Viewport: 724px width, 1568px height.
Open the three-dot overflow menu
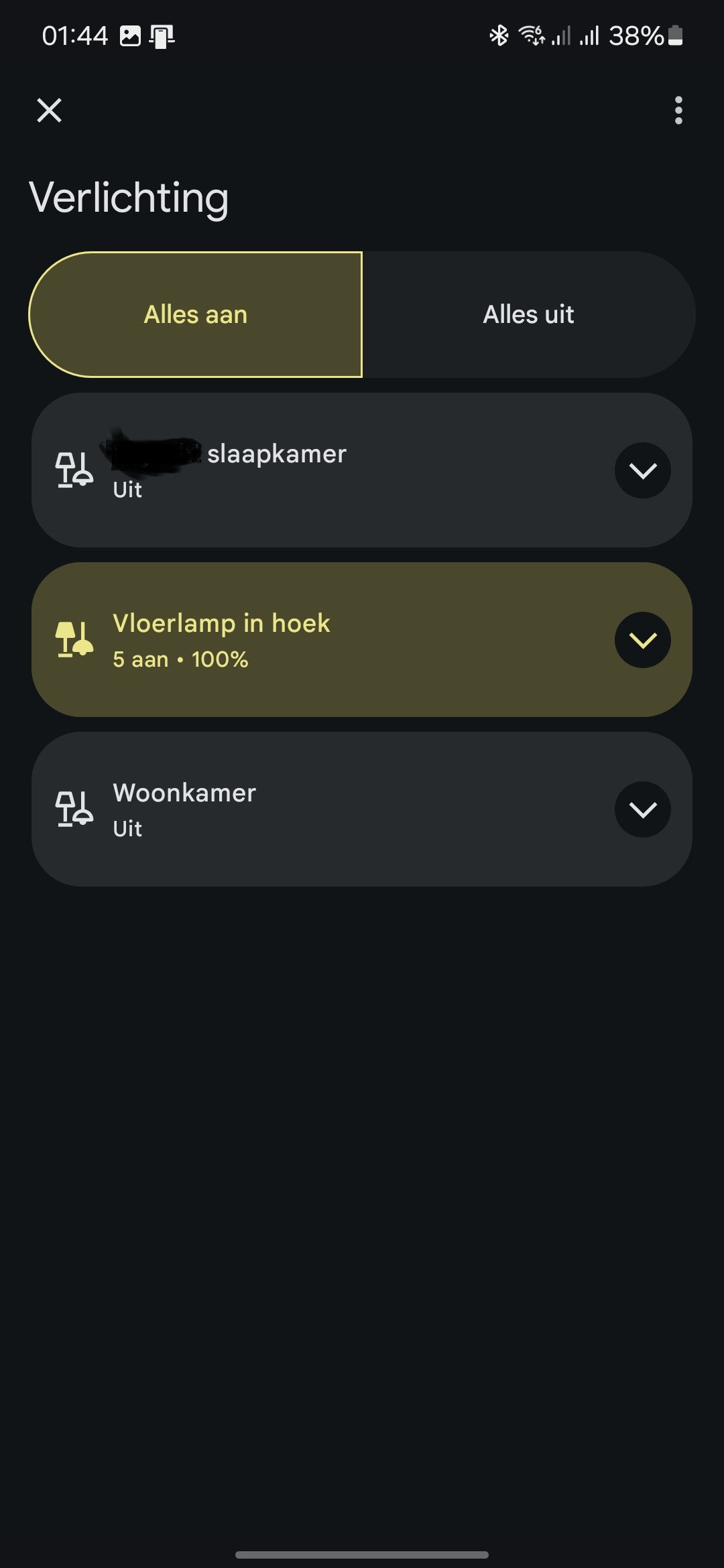pyautogui.click(x=678, y=110)
